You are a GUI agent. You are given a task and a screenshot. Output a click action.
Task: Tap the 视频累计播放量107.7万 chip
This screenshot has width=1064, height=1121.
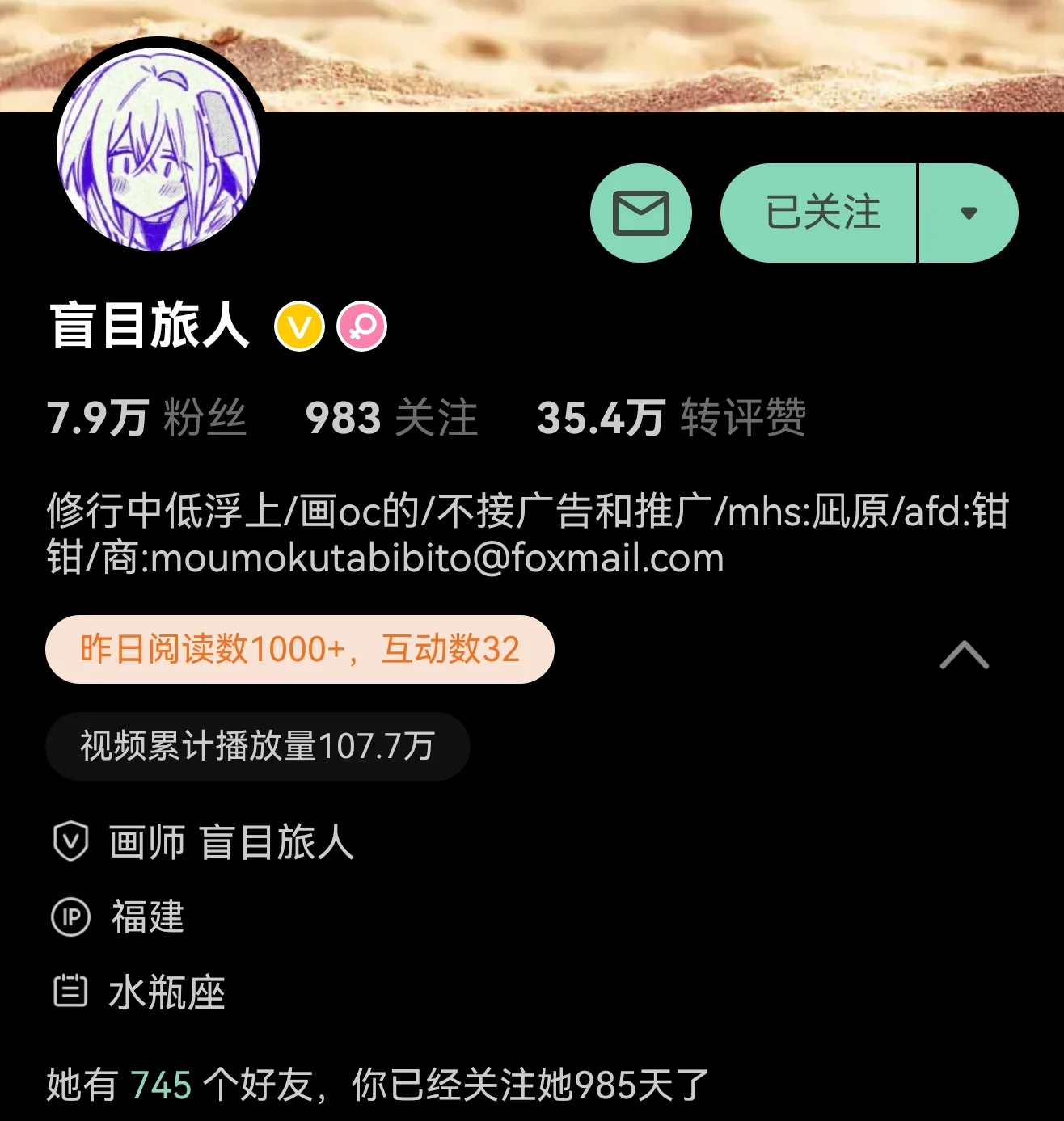pos(257,746)
